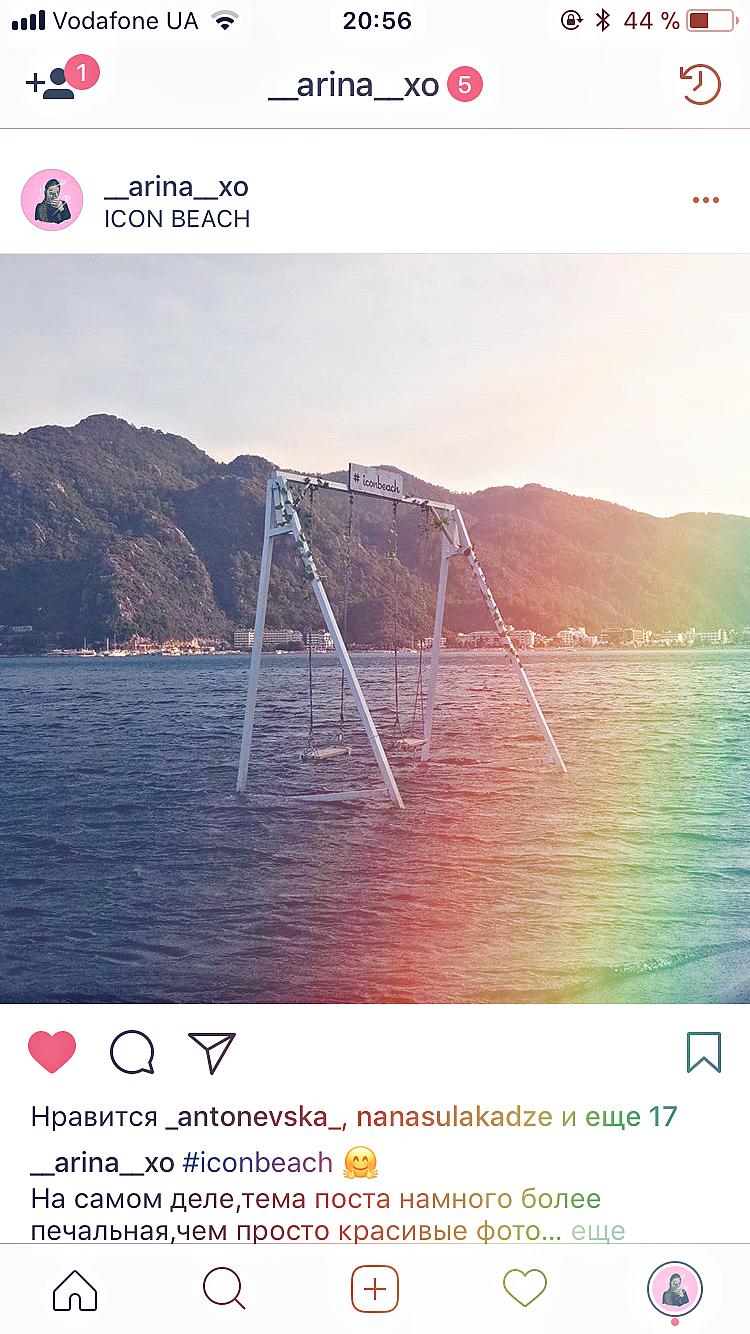Open the Activity heart tab
The width and height of the screenshot is (750, 1334).
525,1289
